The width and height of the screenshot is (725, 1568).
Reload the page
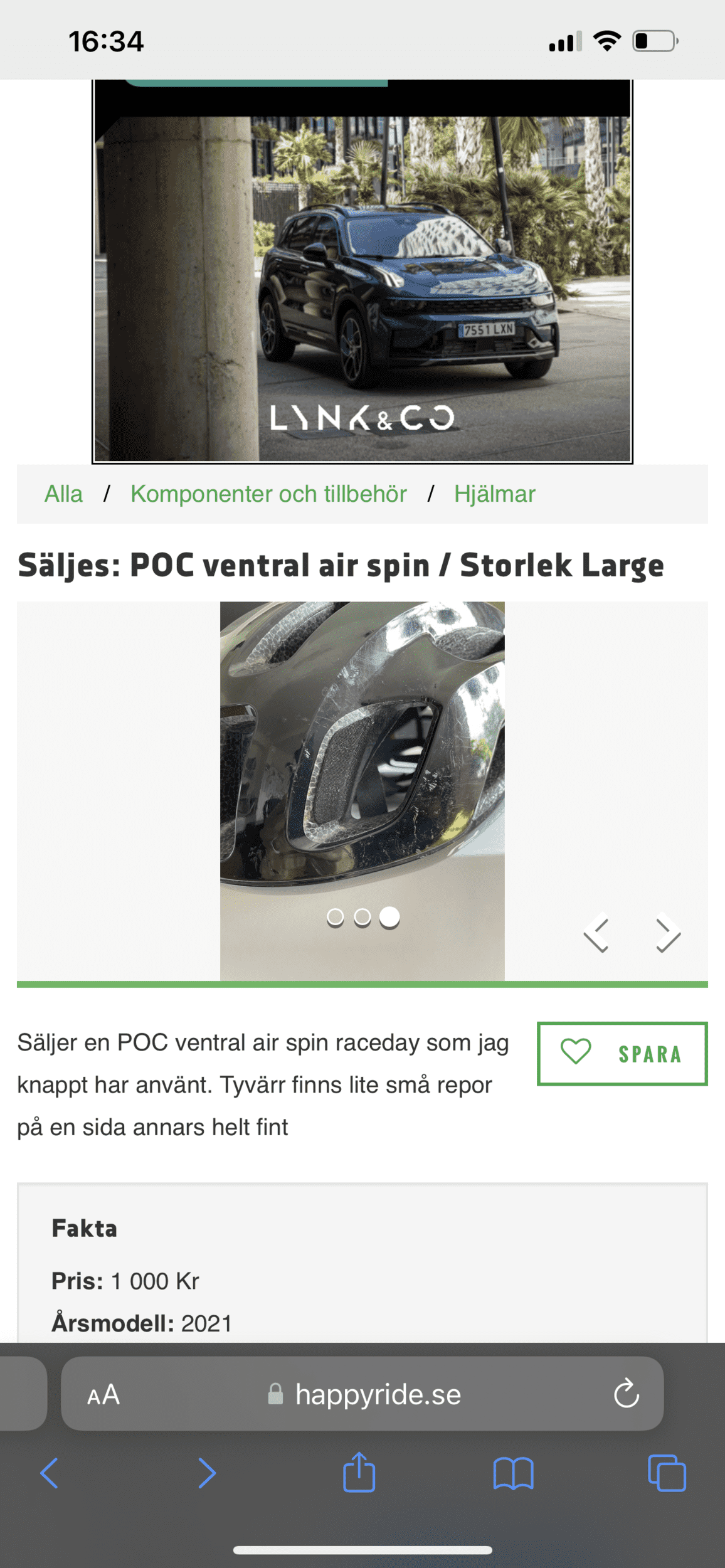tap(626, 1395)
